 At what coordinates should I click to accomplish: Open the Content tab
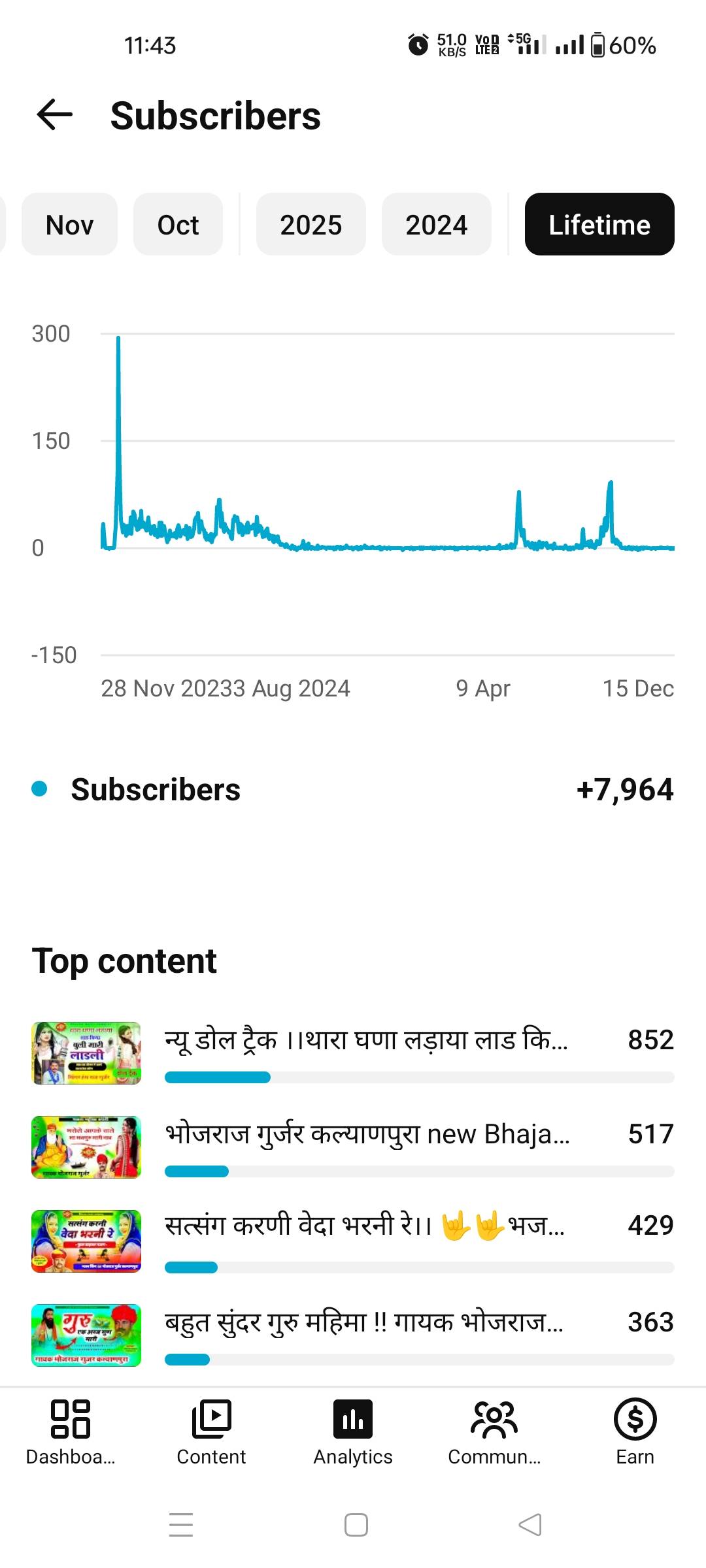(x=211, y=1432)
